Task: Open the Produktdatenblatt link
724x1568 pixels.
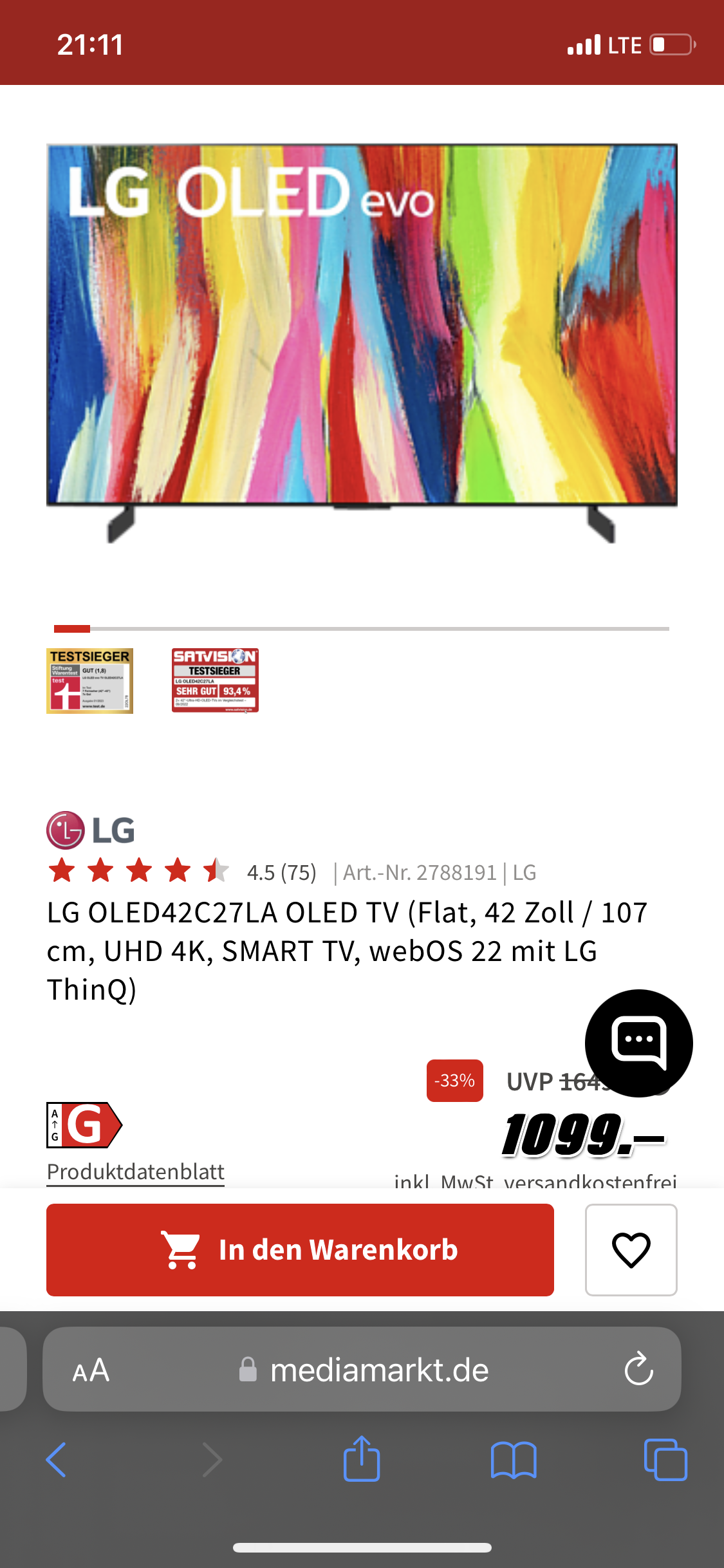Action: click(136, 1171)
